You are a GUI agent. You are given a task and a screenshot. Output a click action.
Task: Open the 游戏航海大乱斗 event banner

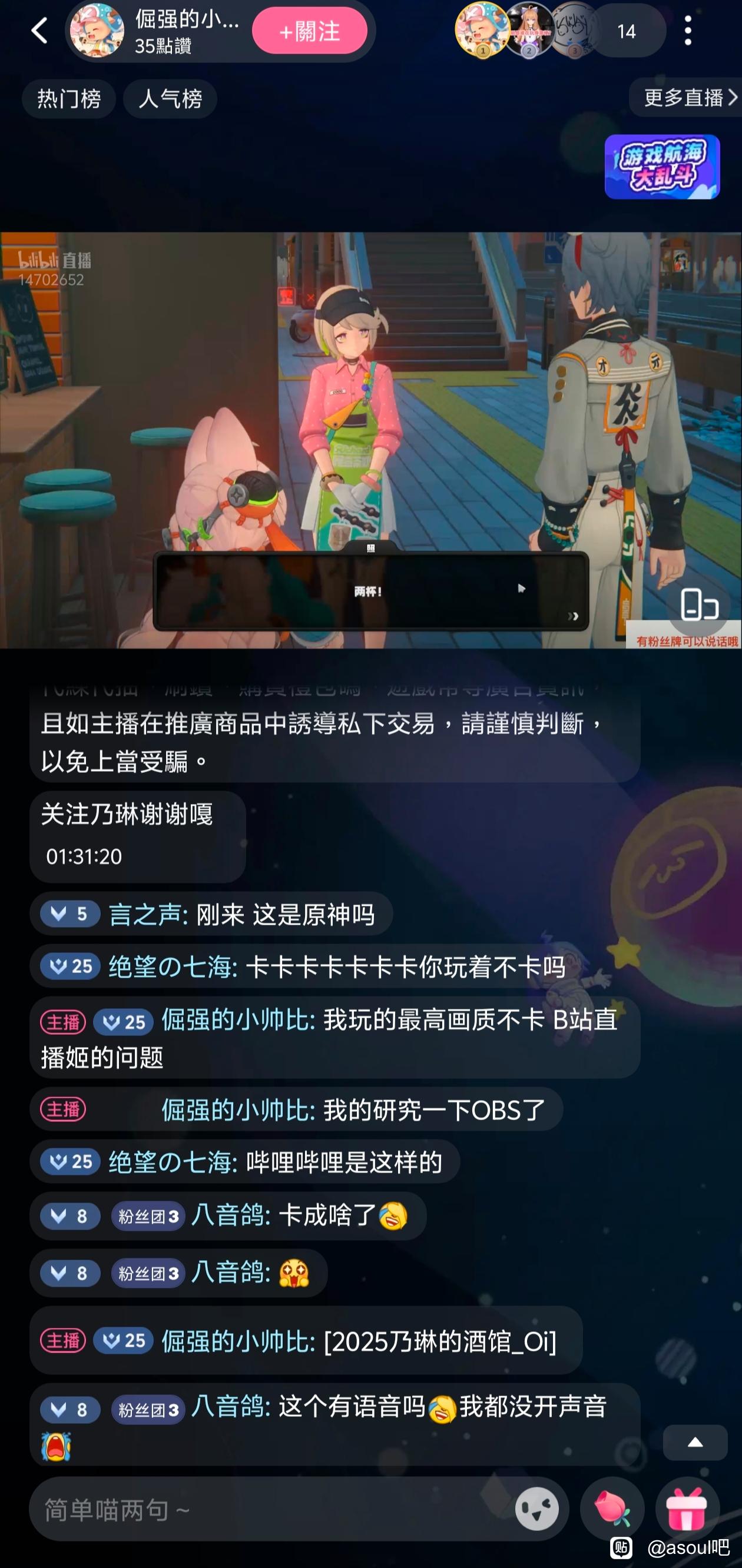click(662, 167)
